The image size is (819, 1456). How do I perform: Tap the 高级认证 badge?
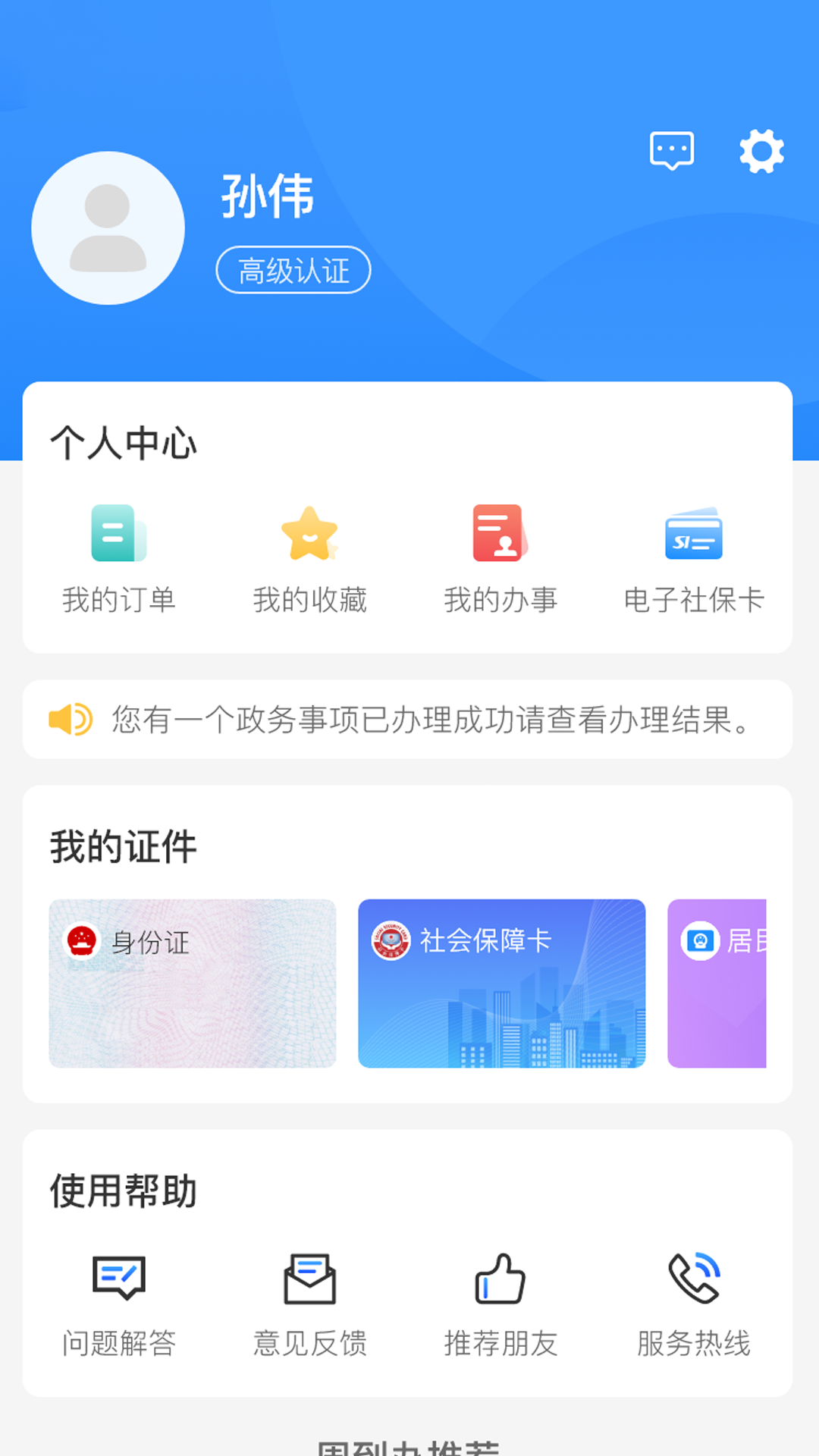point(293,270)
